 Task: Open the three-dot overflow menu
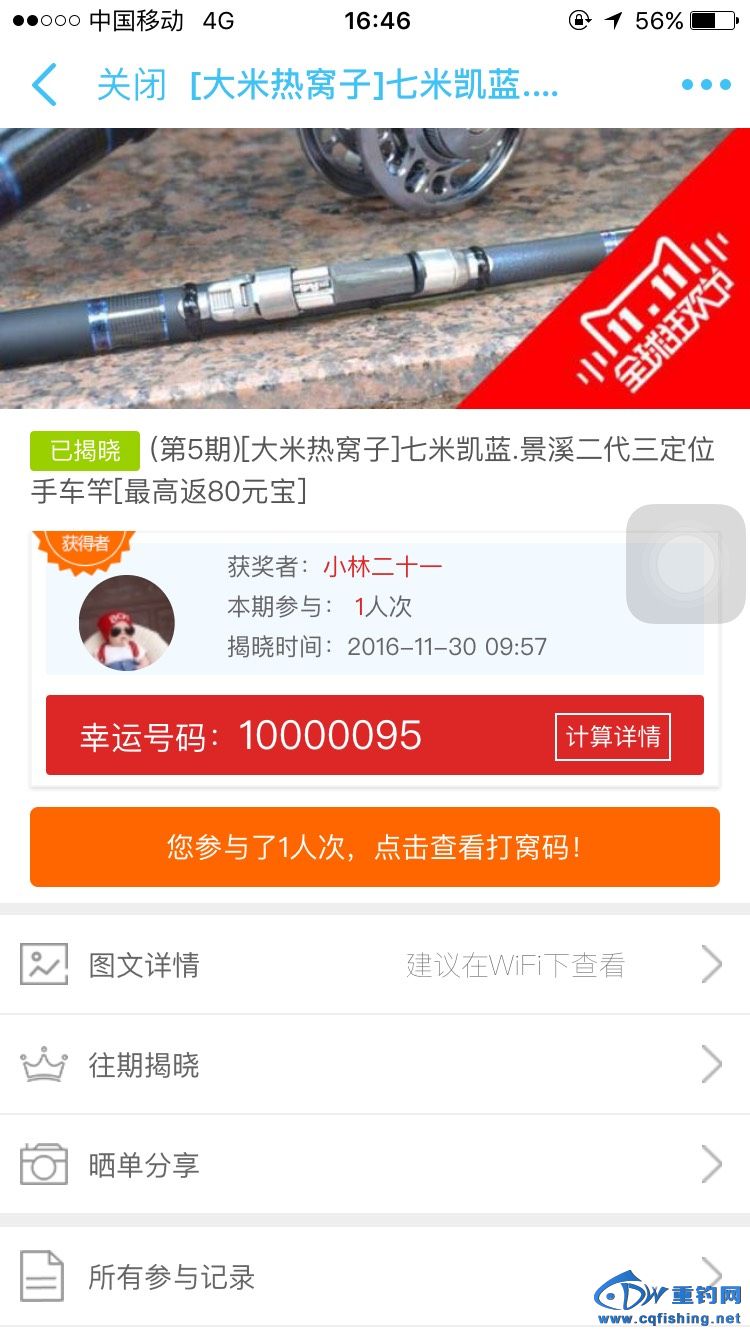pos(706,85)
